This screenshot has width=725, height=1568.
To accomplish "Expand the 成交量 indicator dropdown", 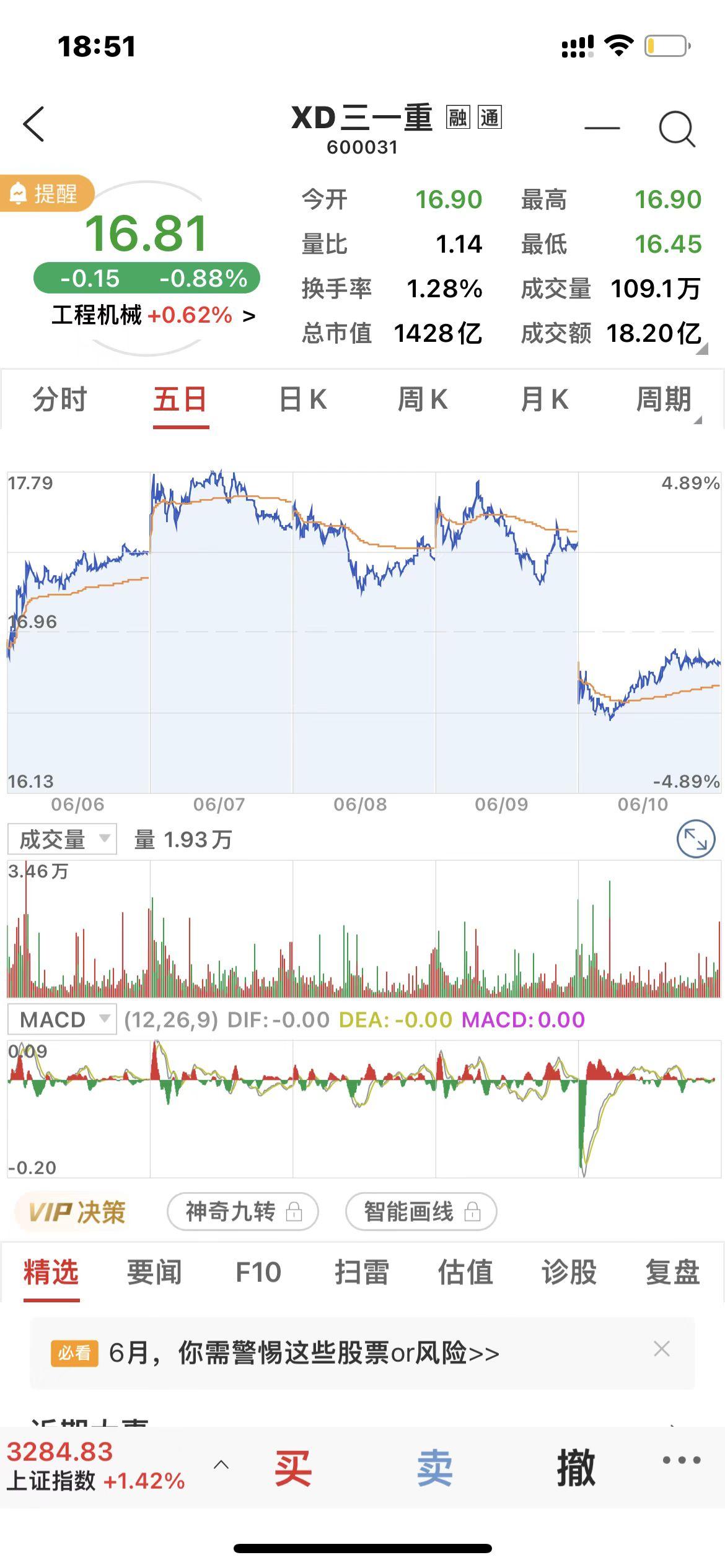I will pyautogui.click(x=62, y=840).
